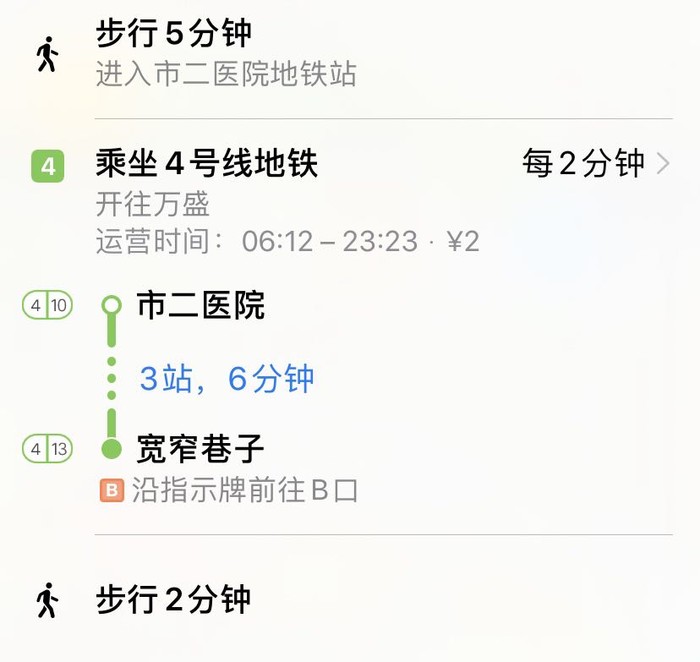The image size is (700, 662).
Task: Expand the 3站，6分钟 stops list
Action: click(227, 379)
